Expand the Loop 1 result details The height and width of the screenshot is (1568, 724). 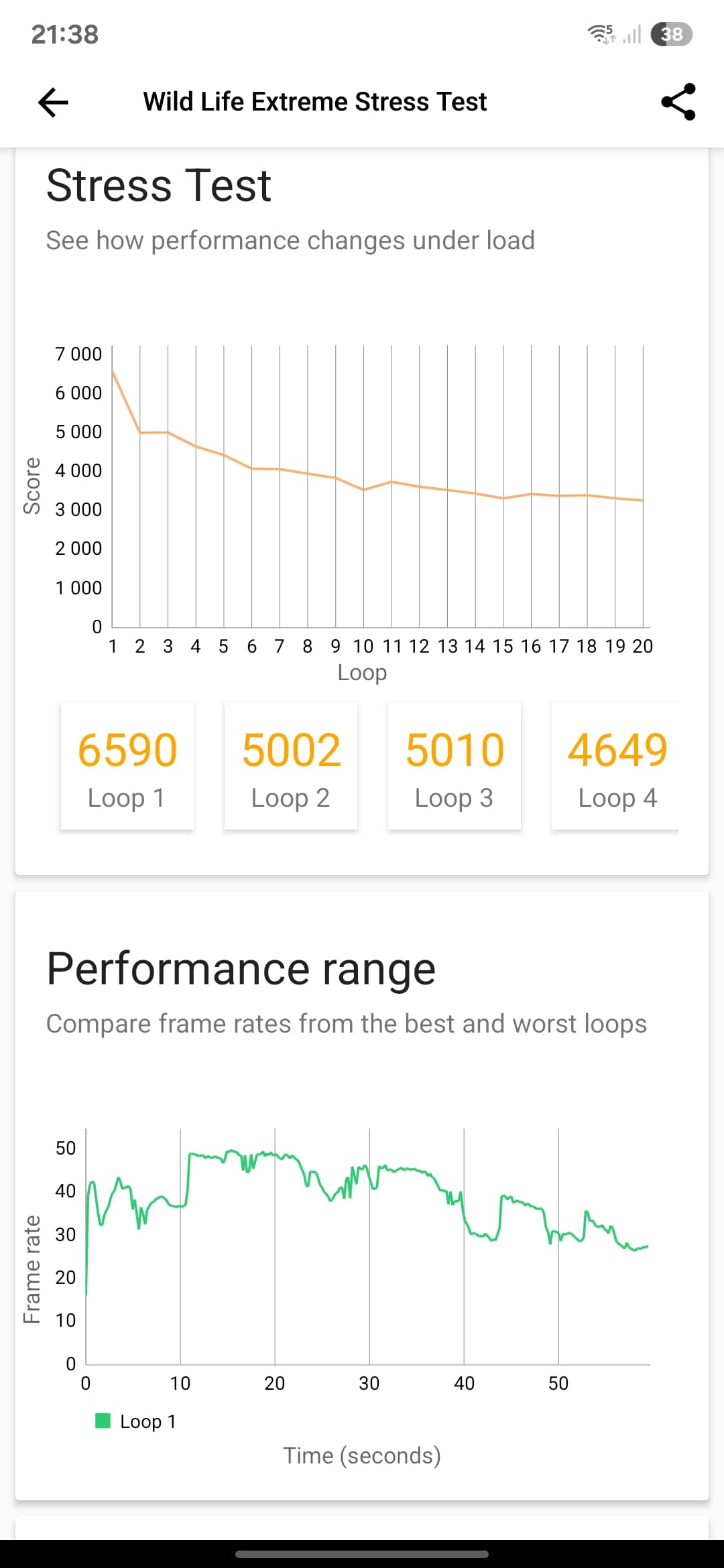pos(127,766)
